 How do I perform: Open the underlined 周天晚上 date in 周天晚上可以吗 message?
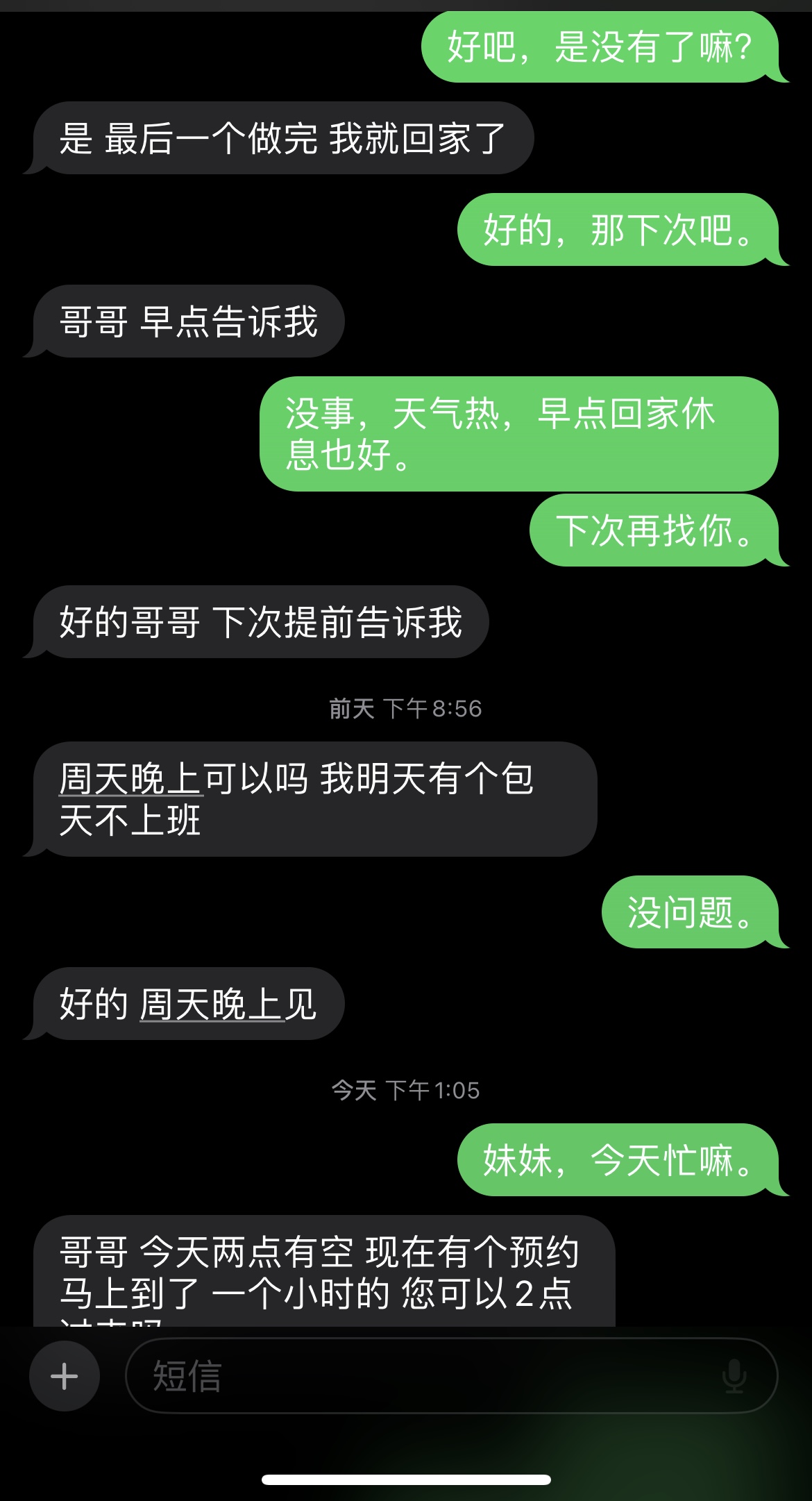coord(131,779)
